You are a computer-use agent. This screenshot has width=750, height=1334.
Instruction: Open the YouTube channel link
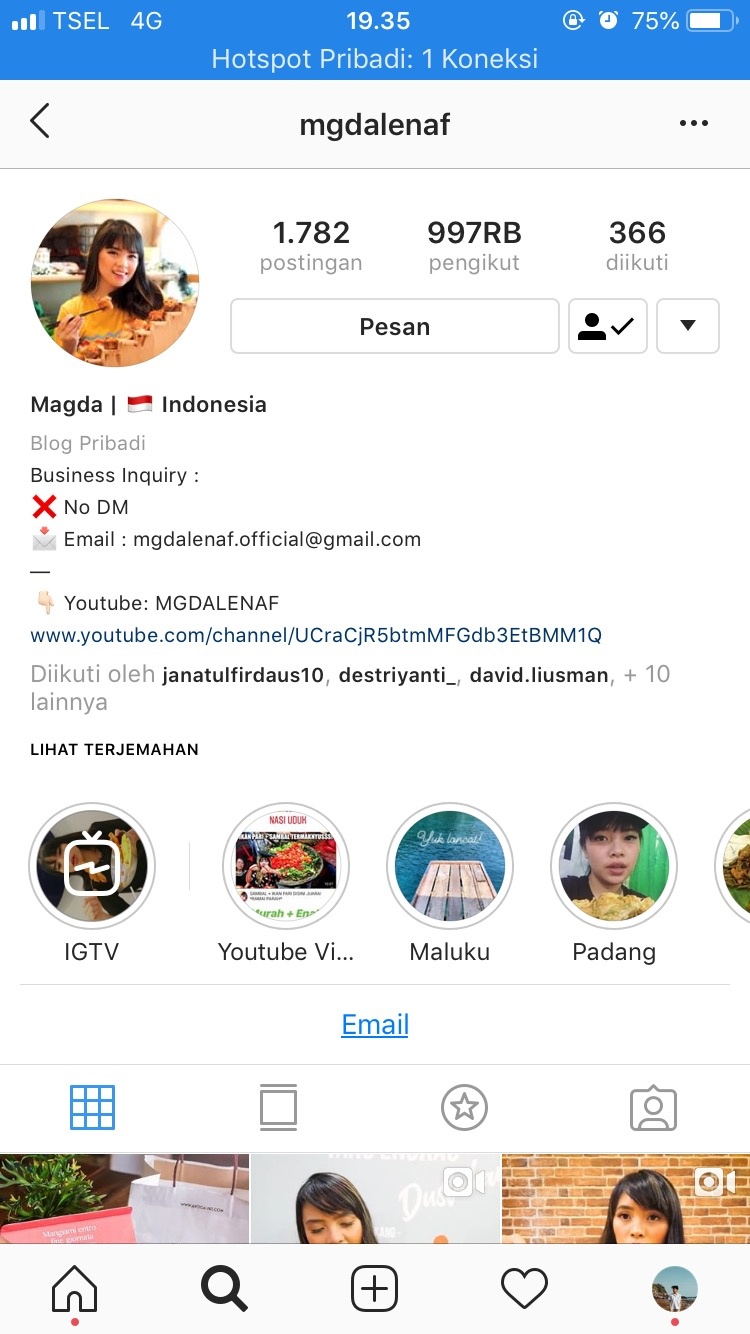click(316, 635)
